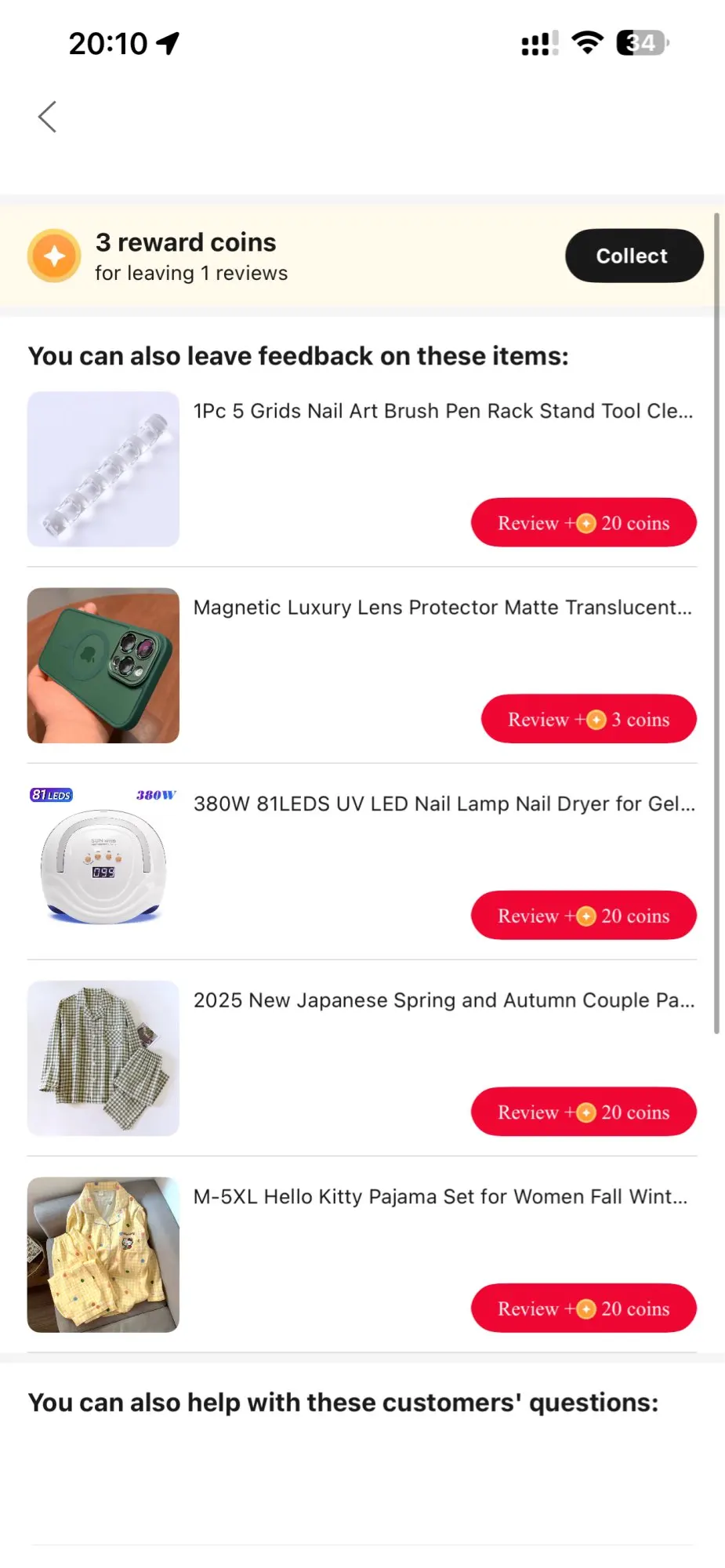Review the Nail Art Brush Pen Rack
725x1568 pixels.
[x=583, y=523]
